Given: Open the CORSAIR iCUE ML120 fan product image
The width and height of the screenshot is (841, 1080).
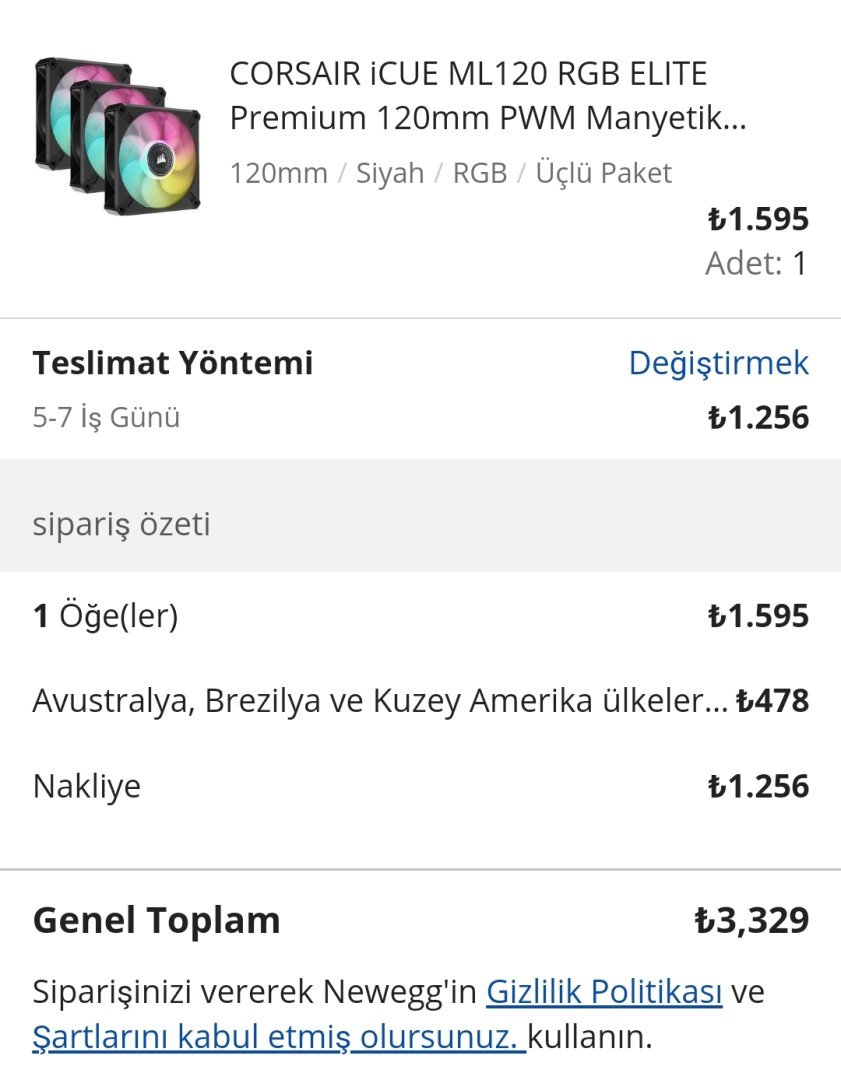Looking at the screenshot, I should 117,134.
